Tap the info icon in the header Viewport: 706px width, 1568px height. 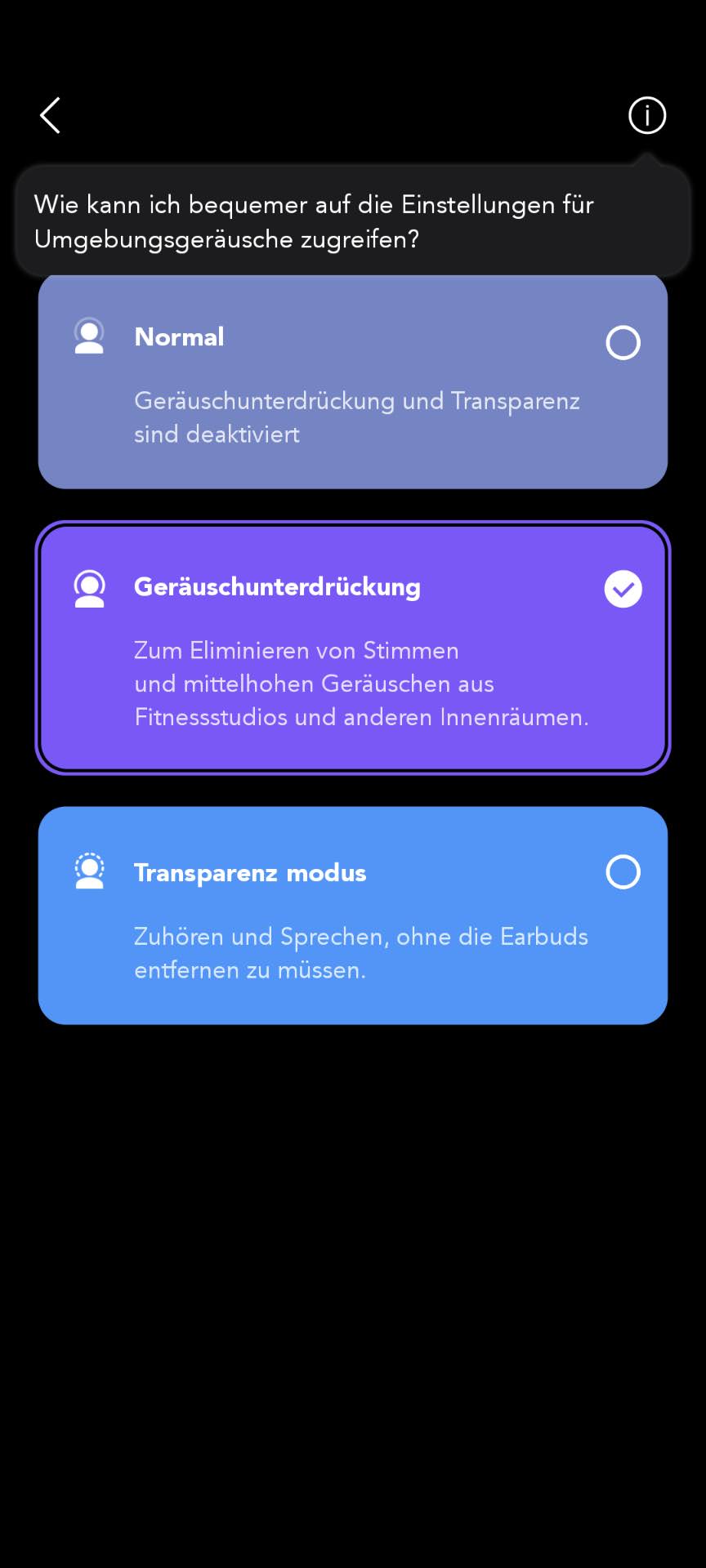tap(646, 115)
